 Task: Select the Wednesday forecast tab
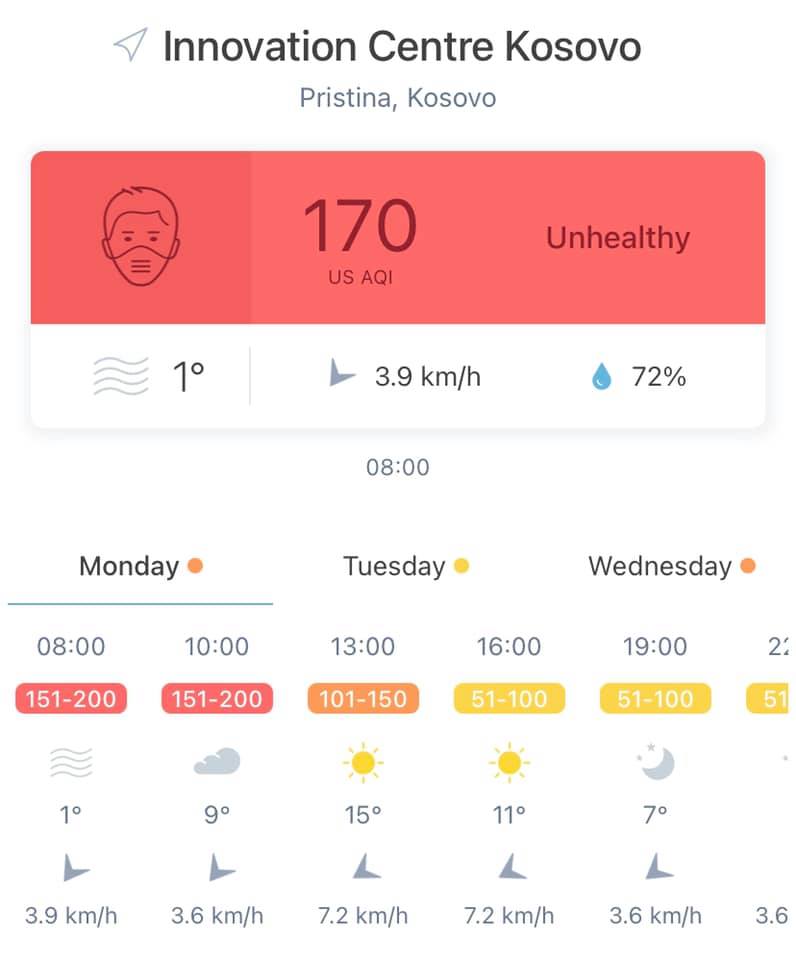670,566
